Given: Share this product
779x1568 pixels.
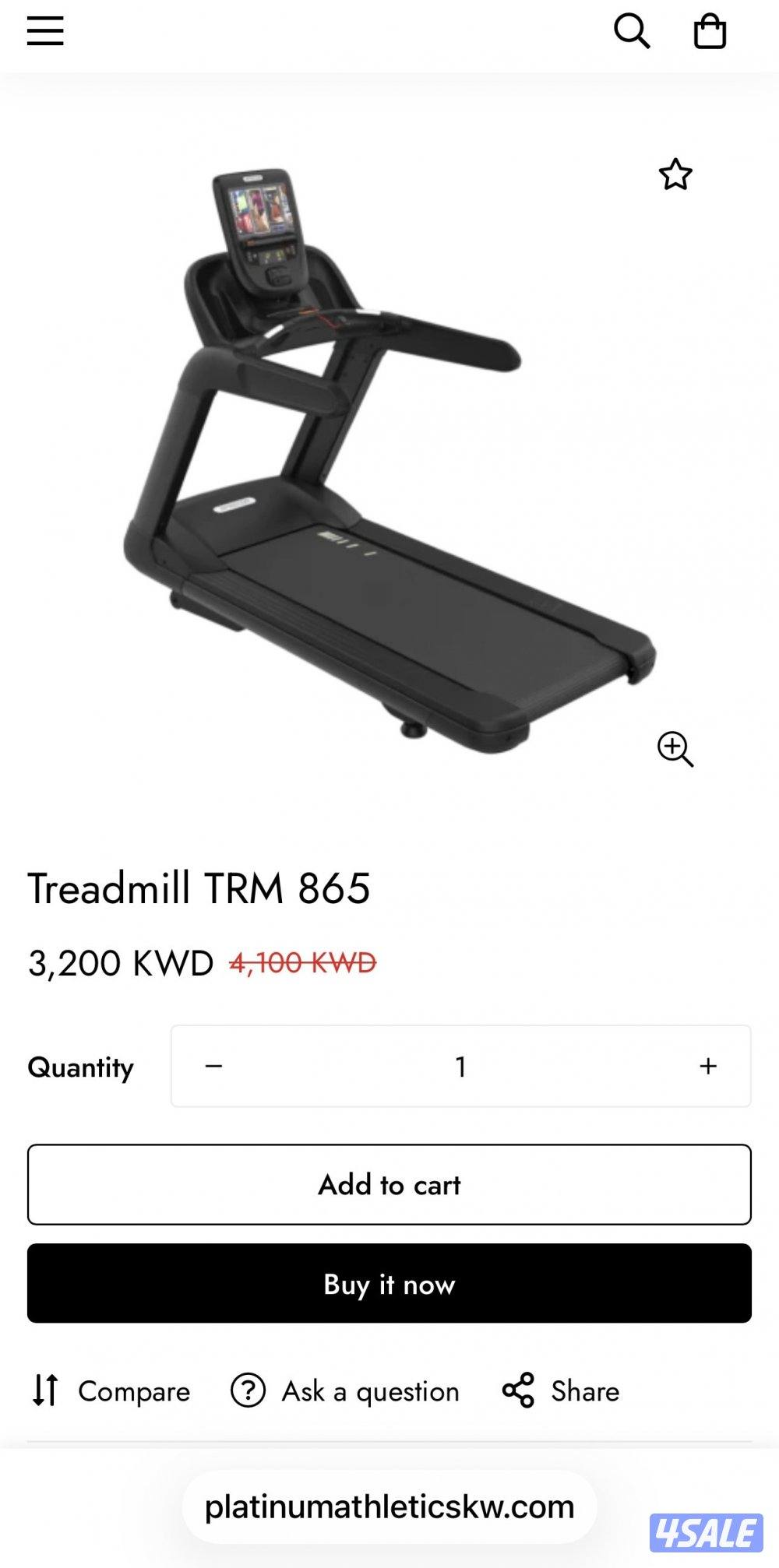Looking at the screenshot, I should point(561,1390).
